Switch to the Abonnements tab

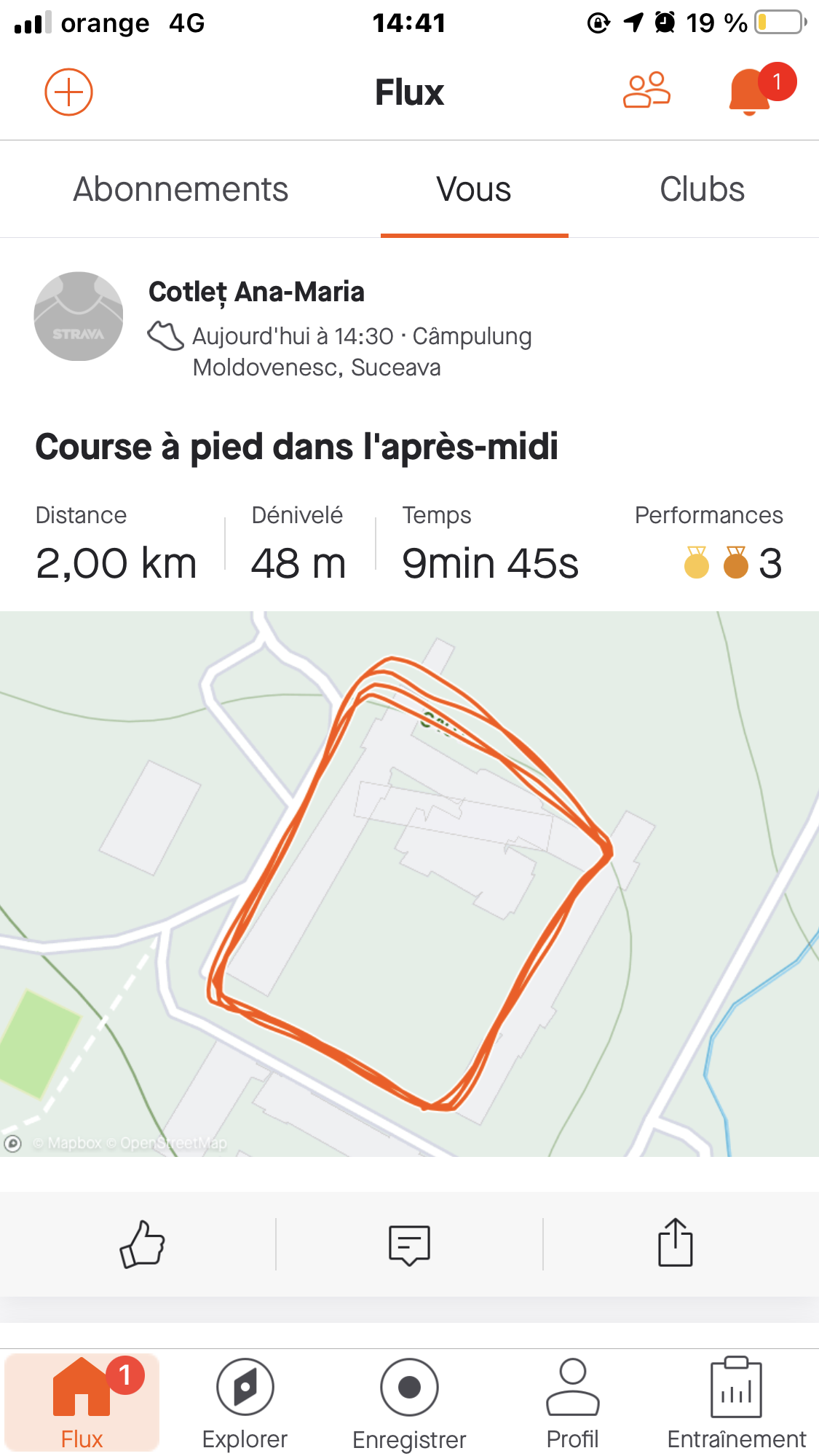pyautogui.click(x=181, y=189)
